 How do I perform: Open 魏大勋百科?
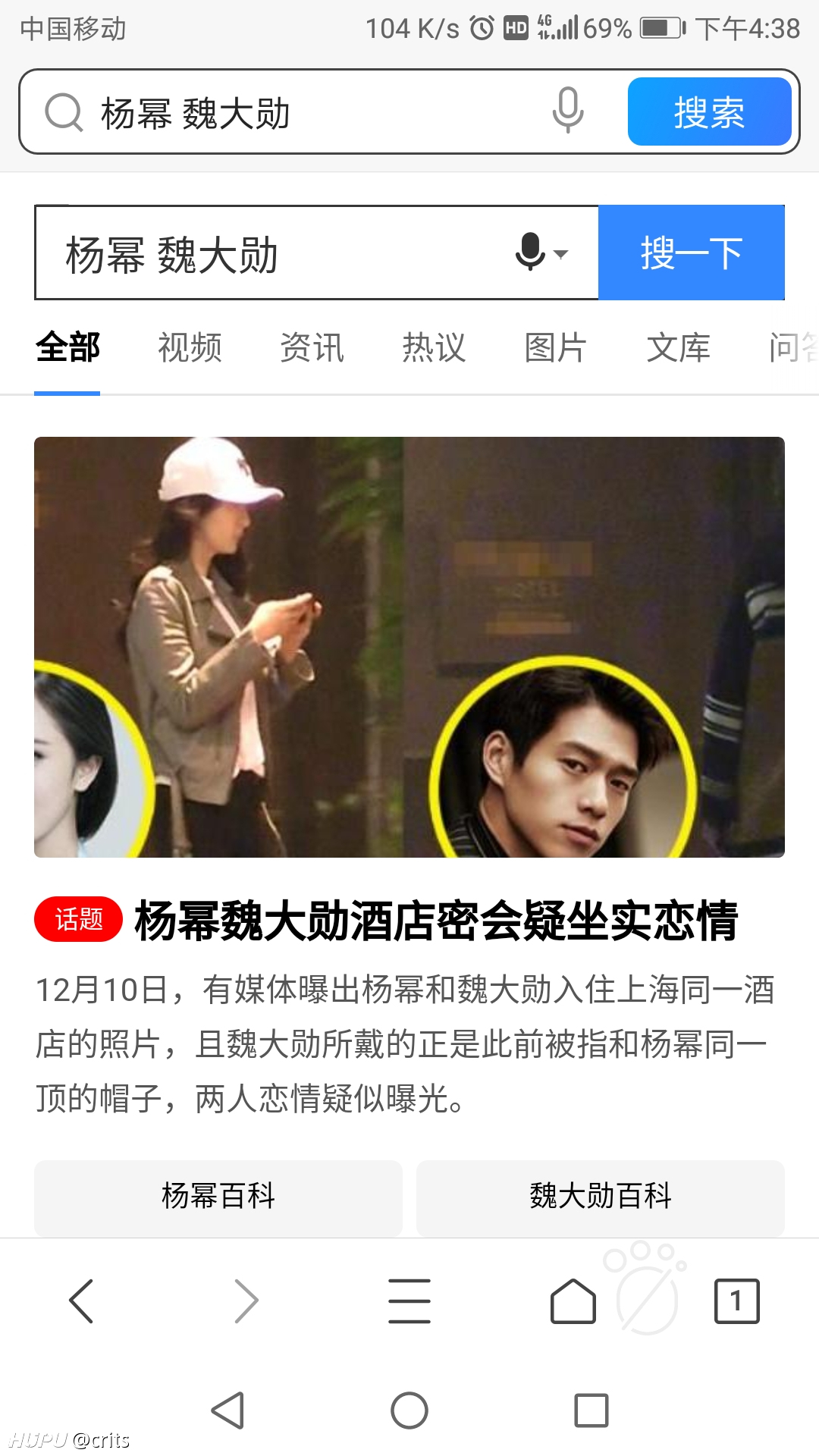pos(601,1197)
